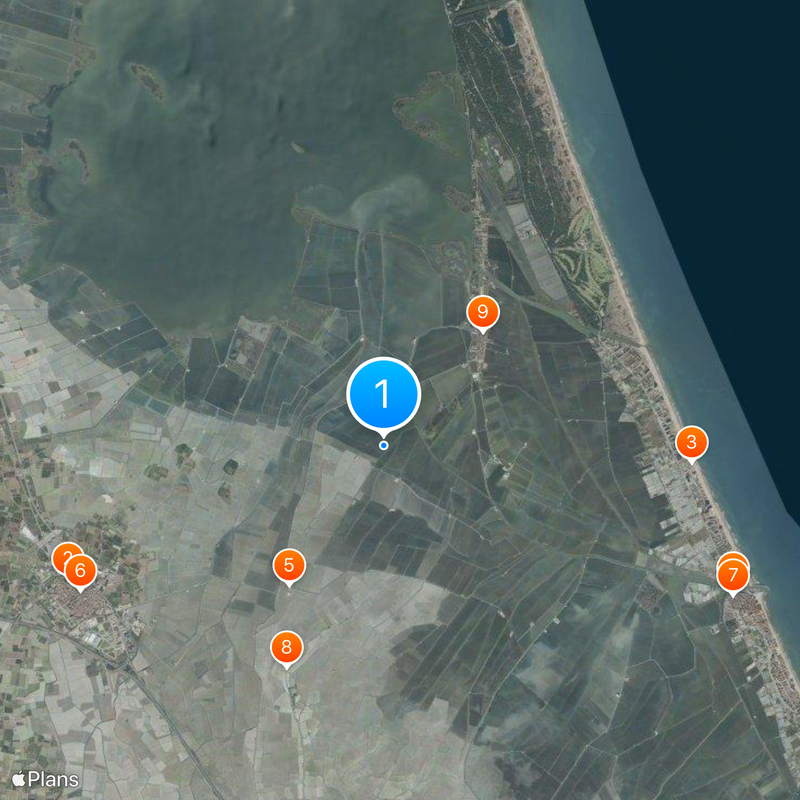Viewport: 800px width, 800px height.
Task: Select the blue pin numbered 1
Action: (384, 394)
